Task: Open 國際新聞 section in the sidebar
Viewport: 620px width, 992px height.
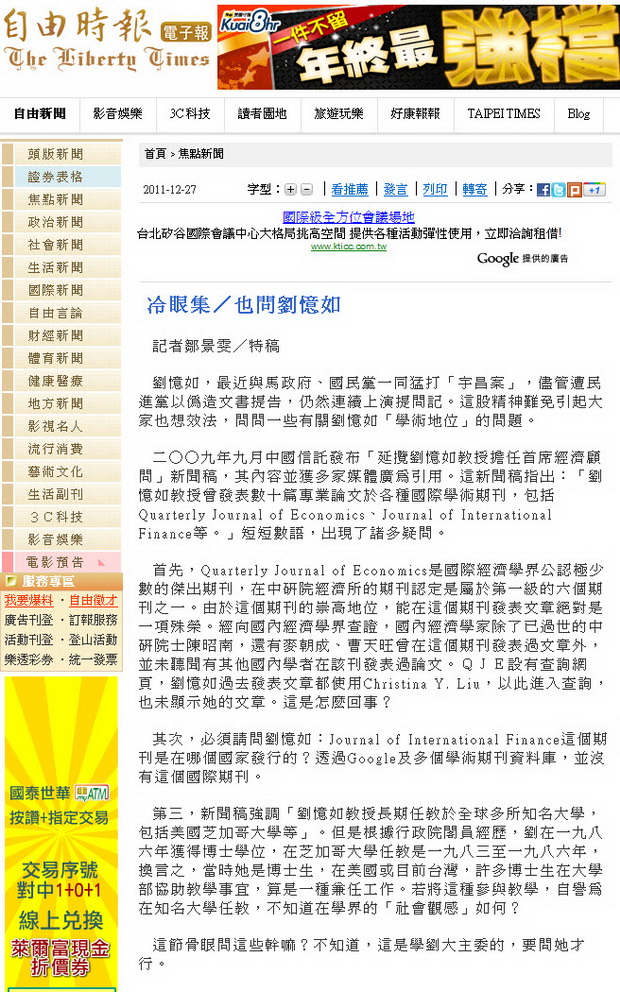Action: coord(55,290)
